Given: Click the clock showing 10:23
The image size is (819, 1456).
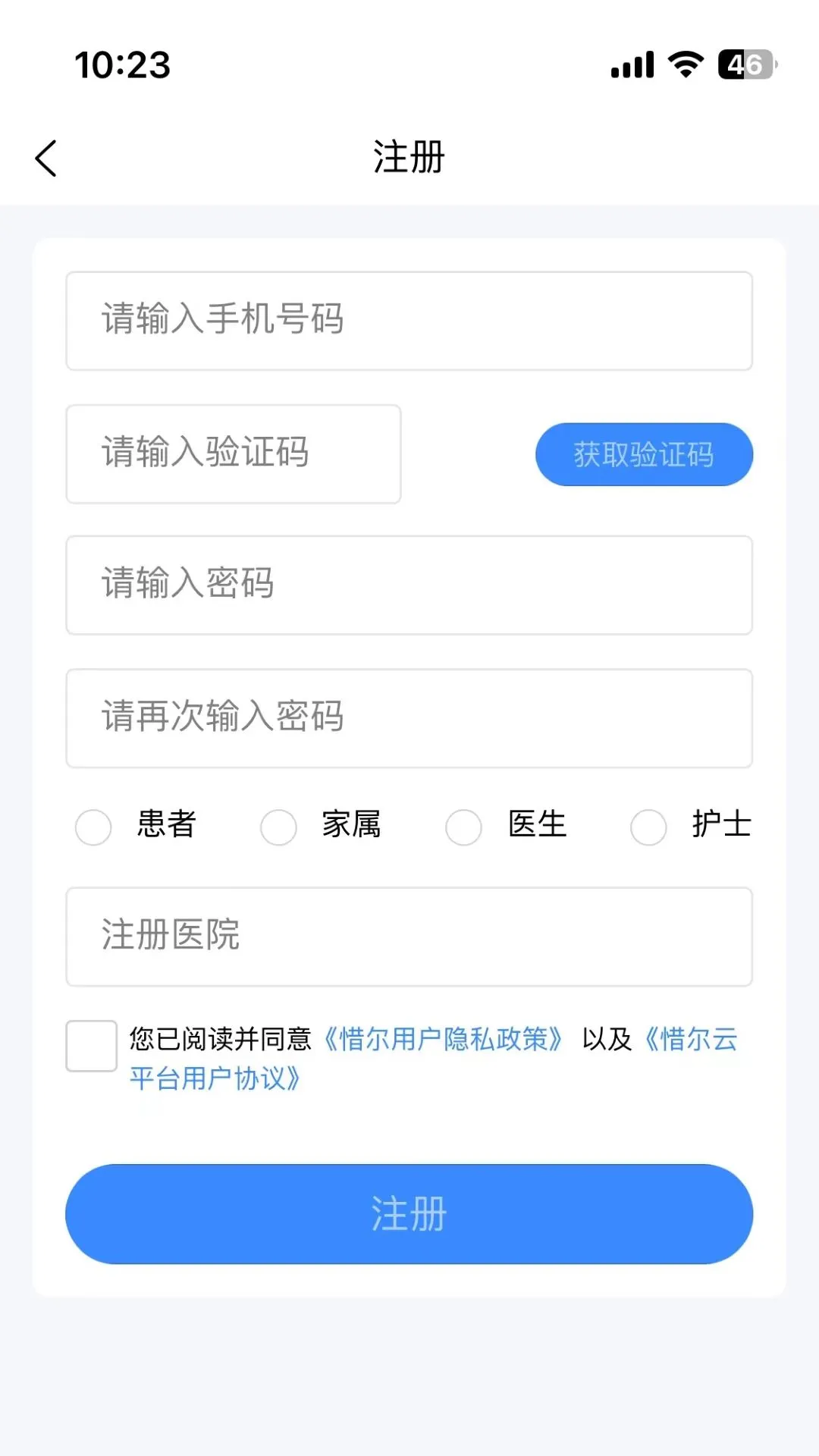Looking at the screenshot, I should point(121,66).
